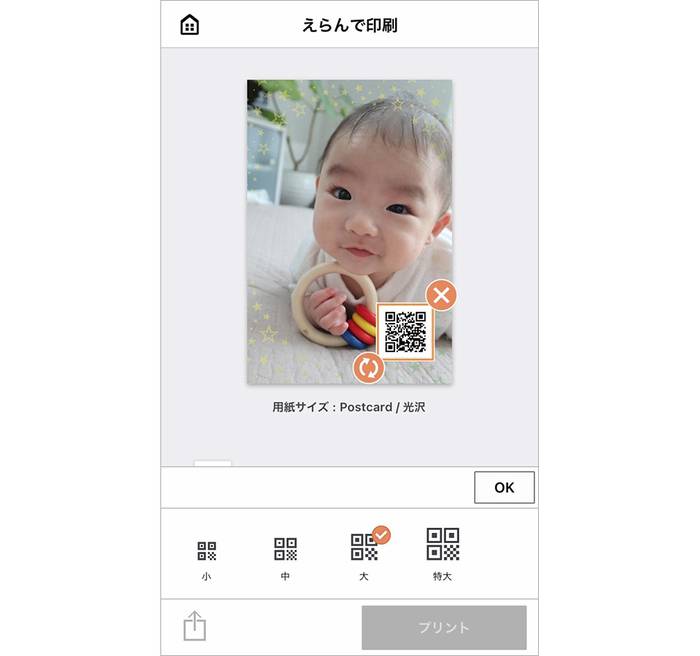
Task: Tap the orange rotate handle on QR code
Action: [x=369, y=368]
